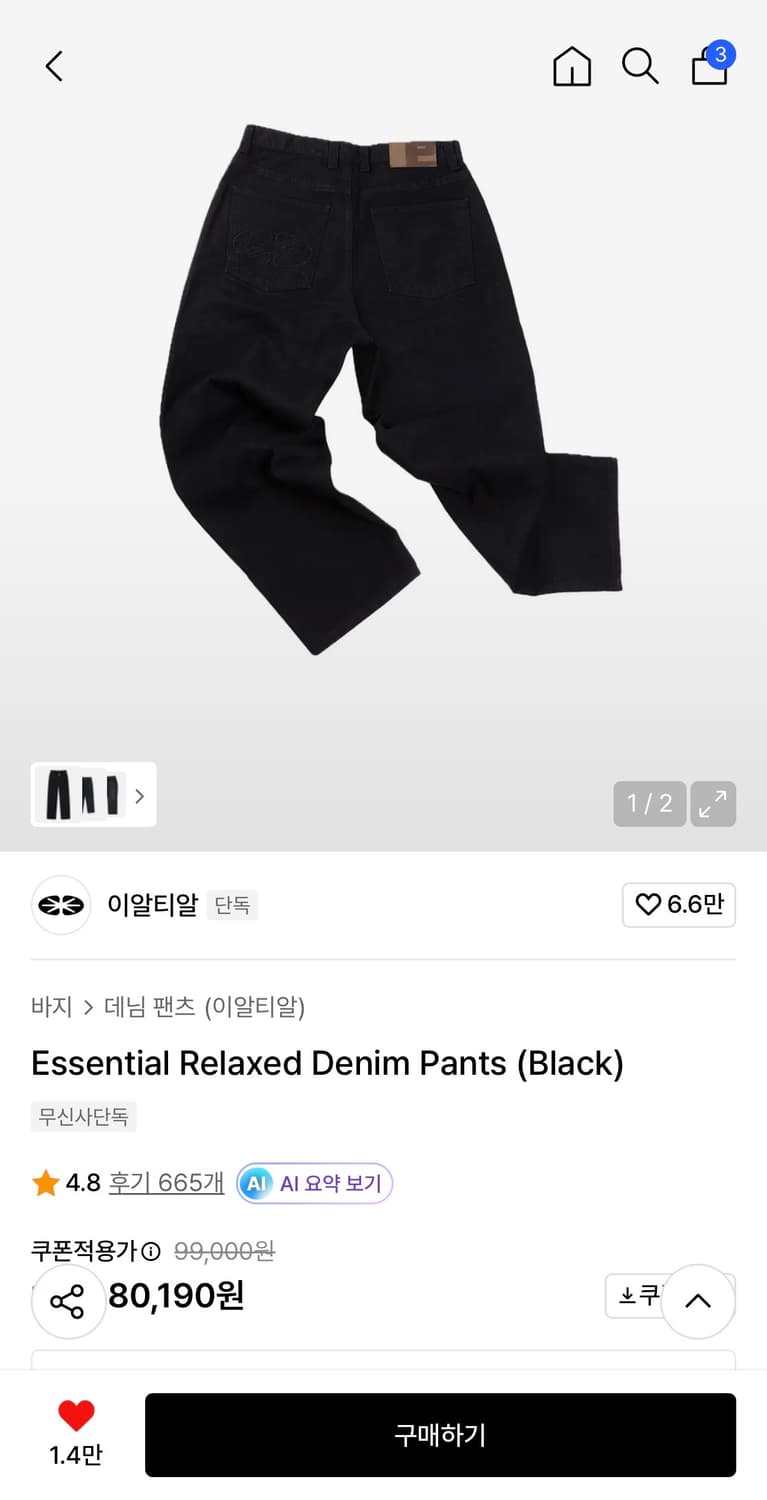
Task: Expand the product image to fullscreen
Action: (713, 803)
